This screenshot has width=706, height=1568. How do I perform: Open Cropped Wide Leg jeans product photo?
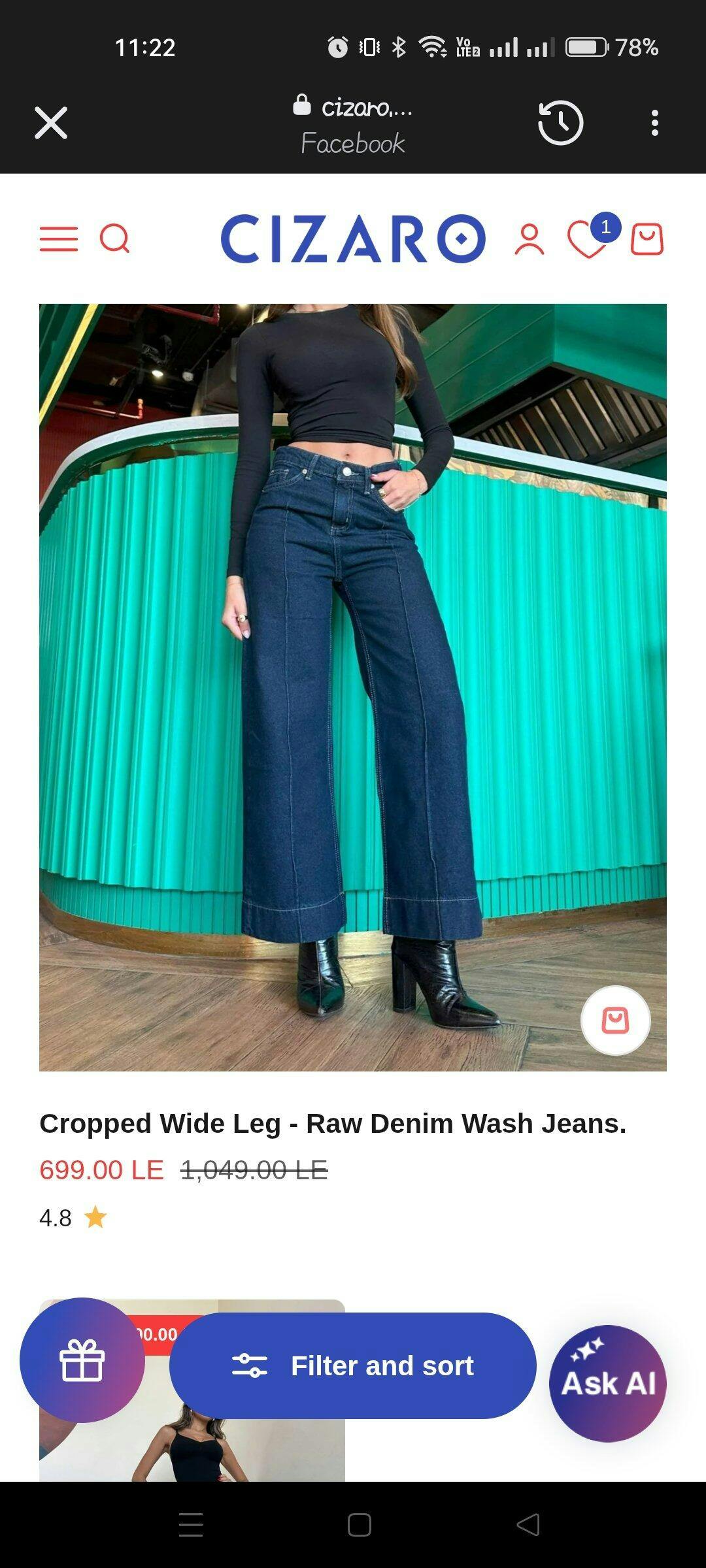353,686
